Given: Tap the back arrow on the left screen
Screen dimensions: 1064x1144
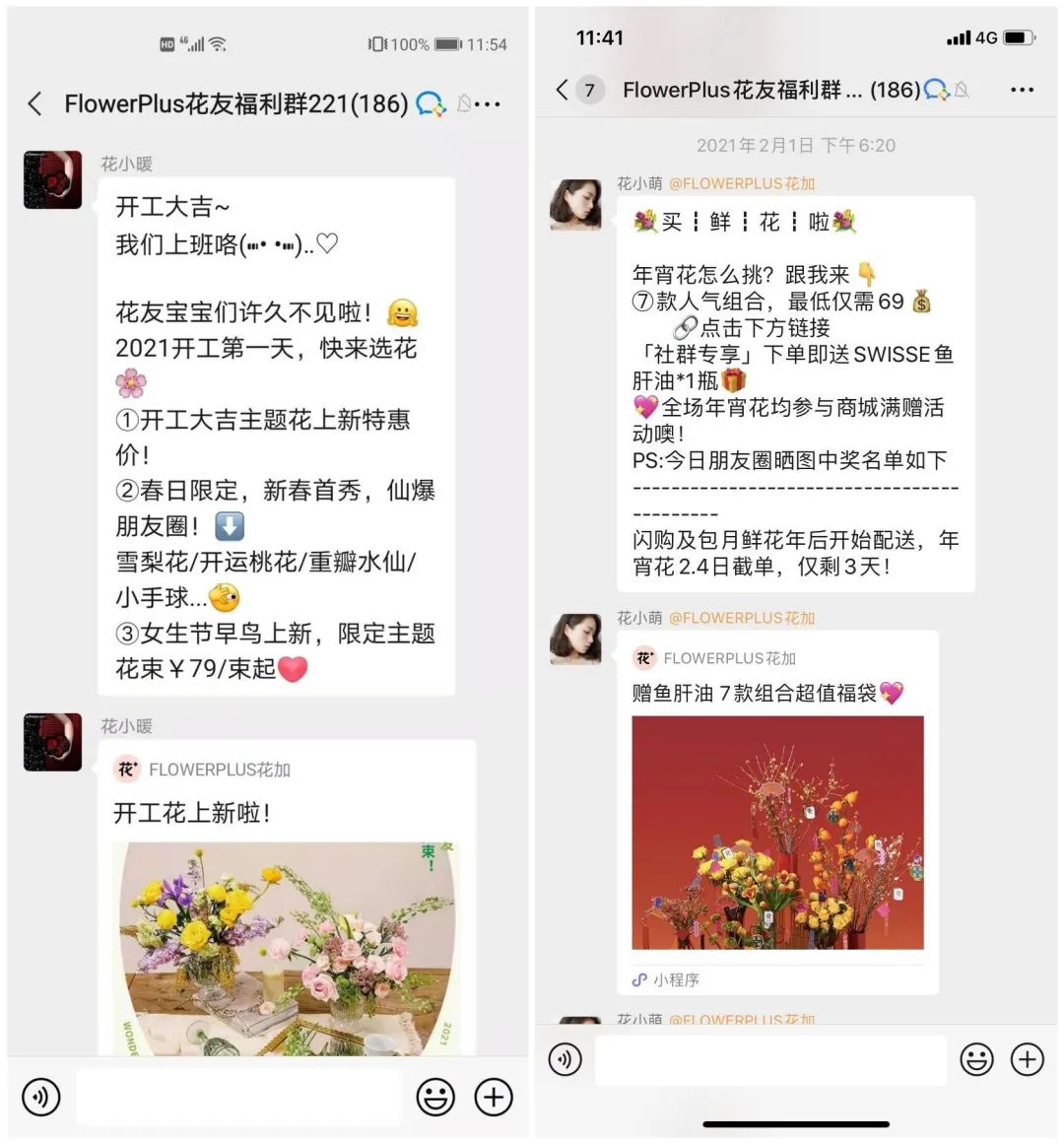Looking at the screenshot, I should click(x=34, y=102).
